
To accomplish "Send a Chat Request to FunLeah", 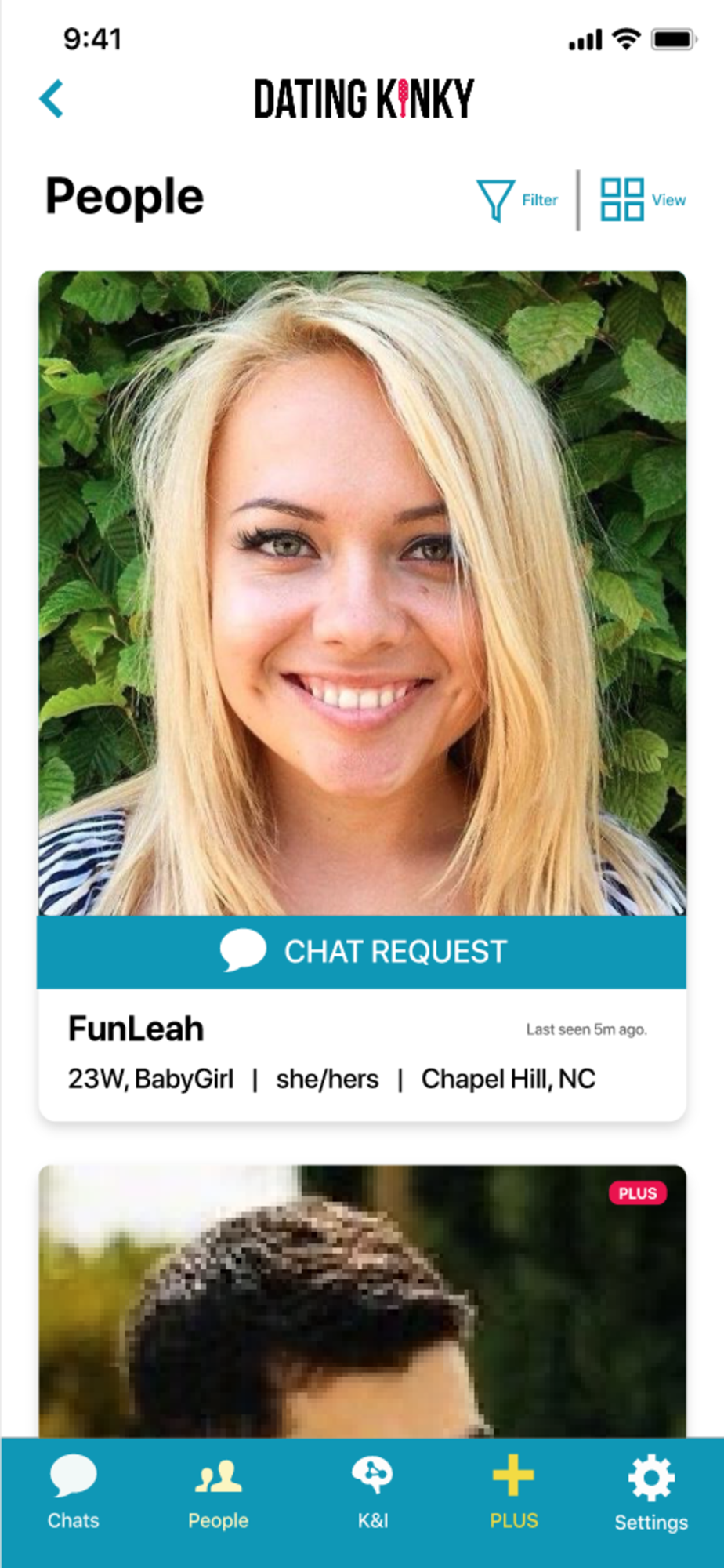I will pos(362,952).
